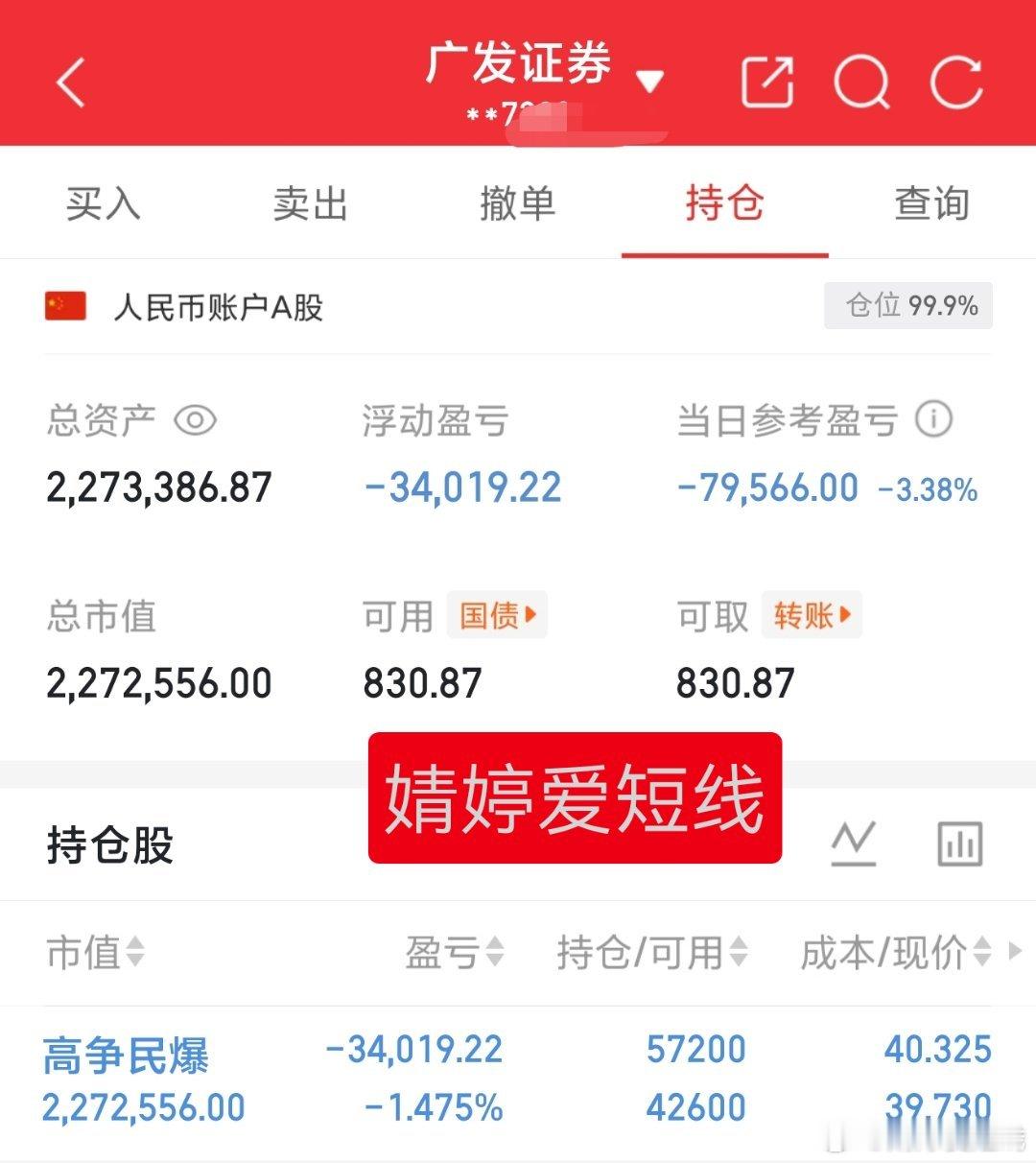Open 转账 next to 可取 balance
This screenshot has width=1036, height=1163.
[x=811, y=615]
